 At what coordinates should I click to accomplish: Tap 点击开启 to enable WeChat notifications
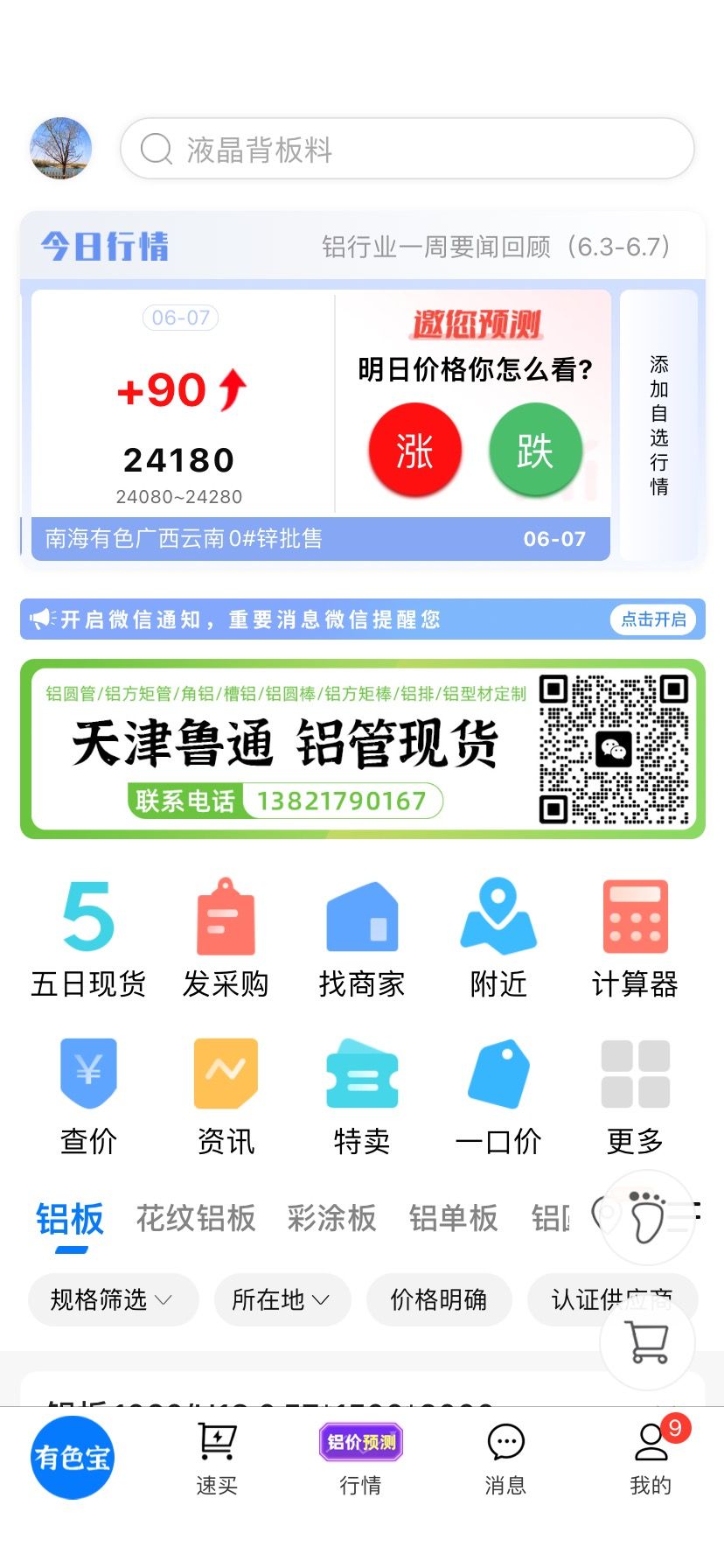(653, 619)
